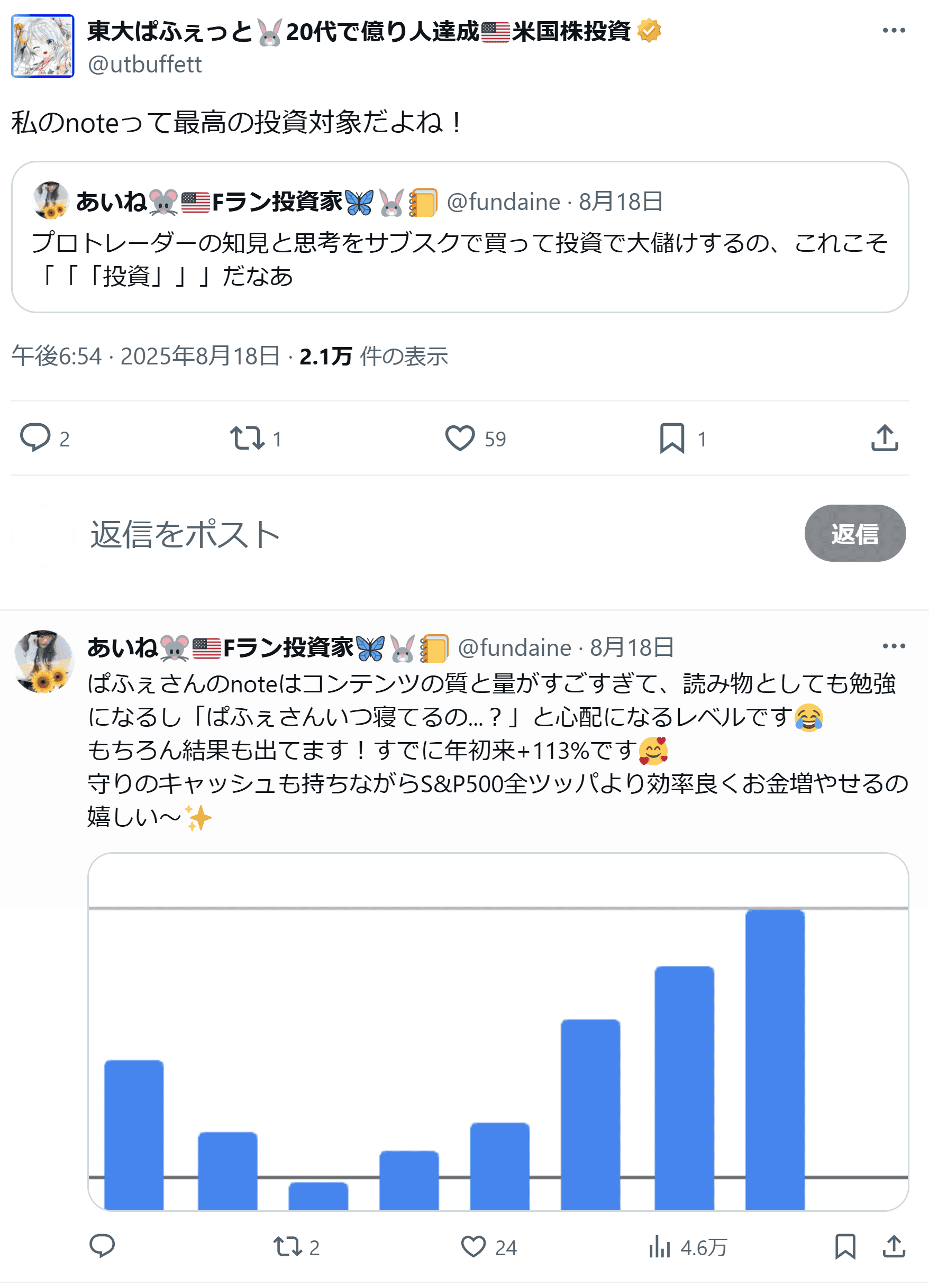Open the @utbuffett handle link
929x1288 pixels.
pos(145,65)
